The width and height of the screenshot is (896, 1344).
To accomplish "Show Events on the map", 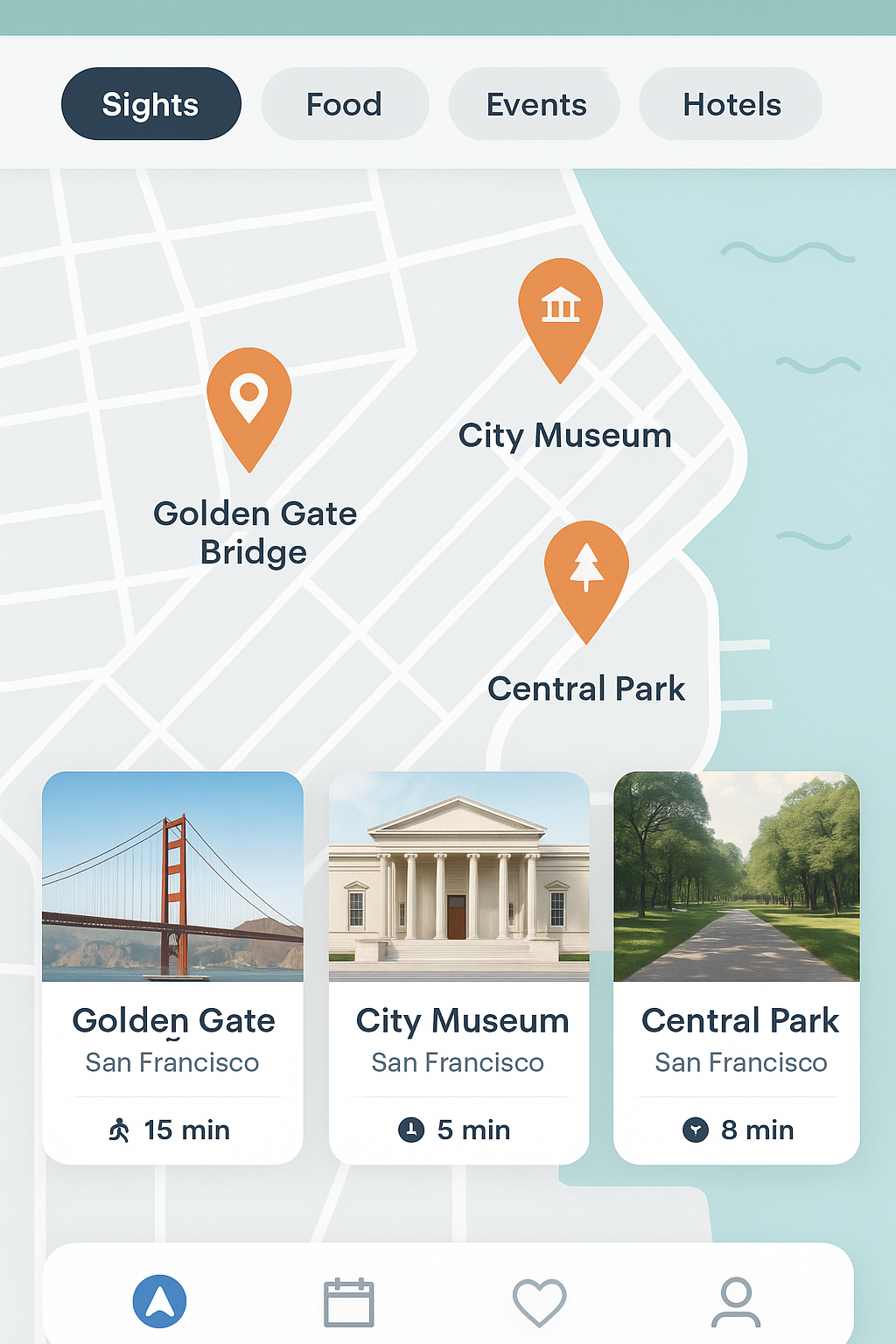I will click(535, 104).
